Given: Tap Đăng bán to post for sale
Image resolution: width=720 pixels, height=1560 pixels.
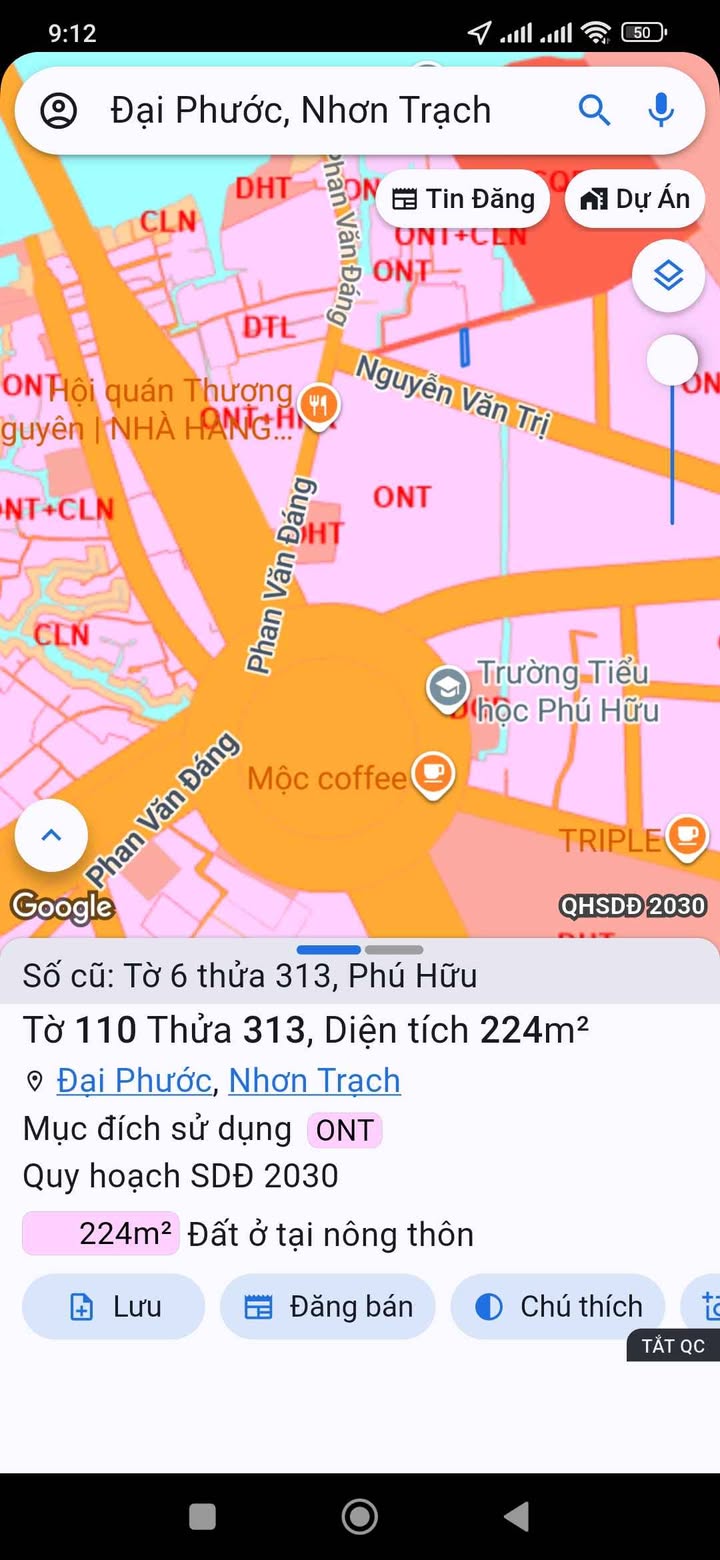Looking at the screenshot, I should pyautogui.click(x=328, y=1306).
